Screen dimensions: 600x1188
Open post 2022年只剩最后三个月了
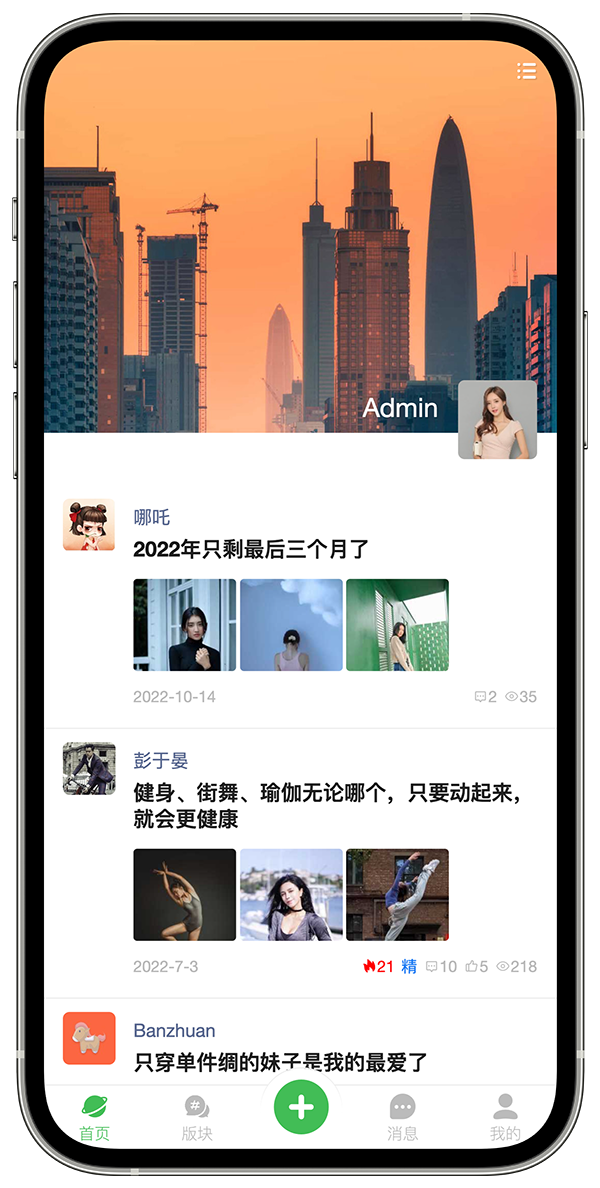(251, 549)
